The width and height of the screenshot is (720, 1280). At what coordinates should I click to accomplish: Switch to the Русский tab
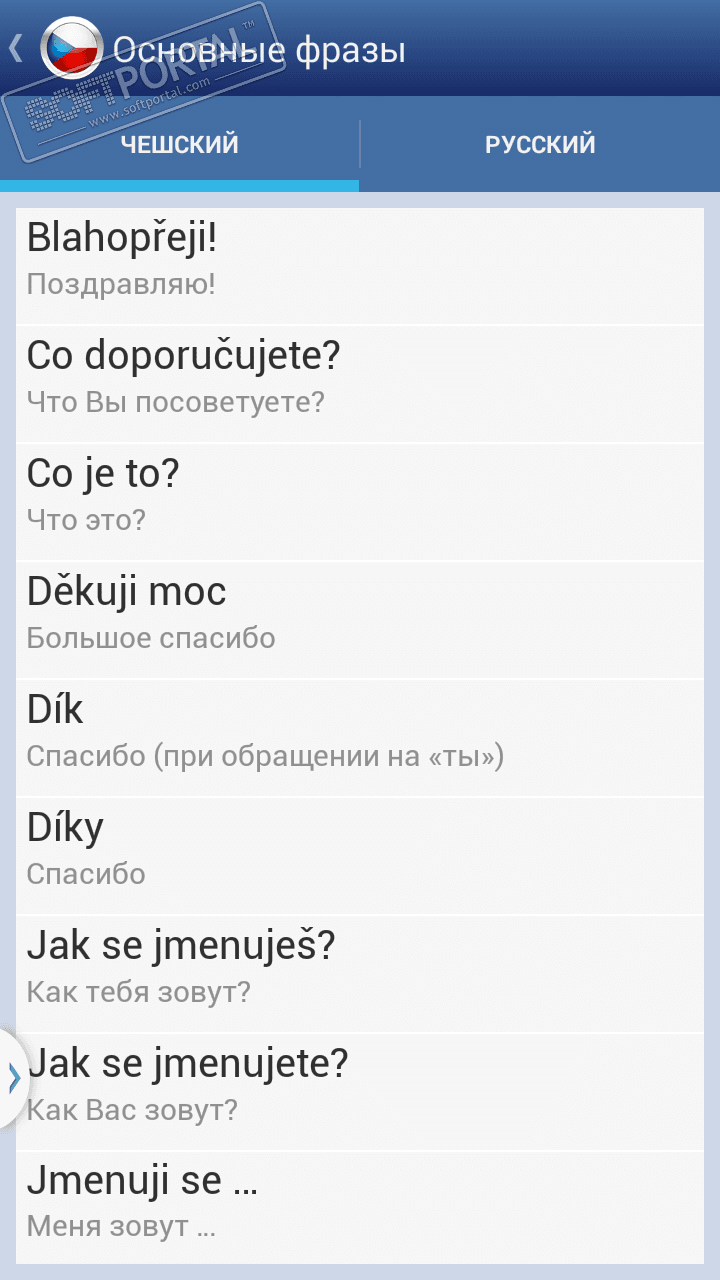pyautogui.click(x=540, y=145)
